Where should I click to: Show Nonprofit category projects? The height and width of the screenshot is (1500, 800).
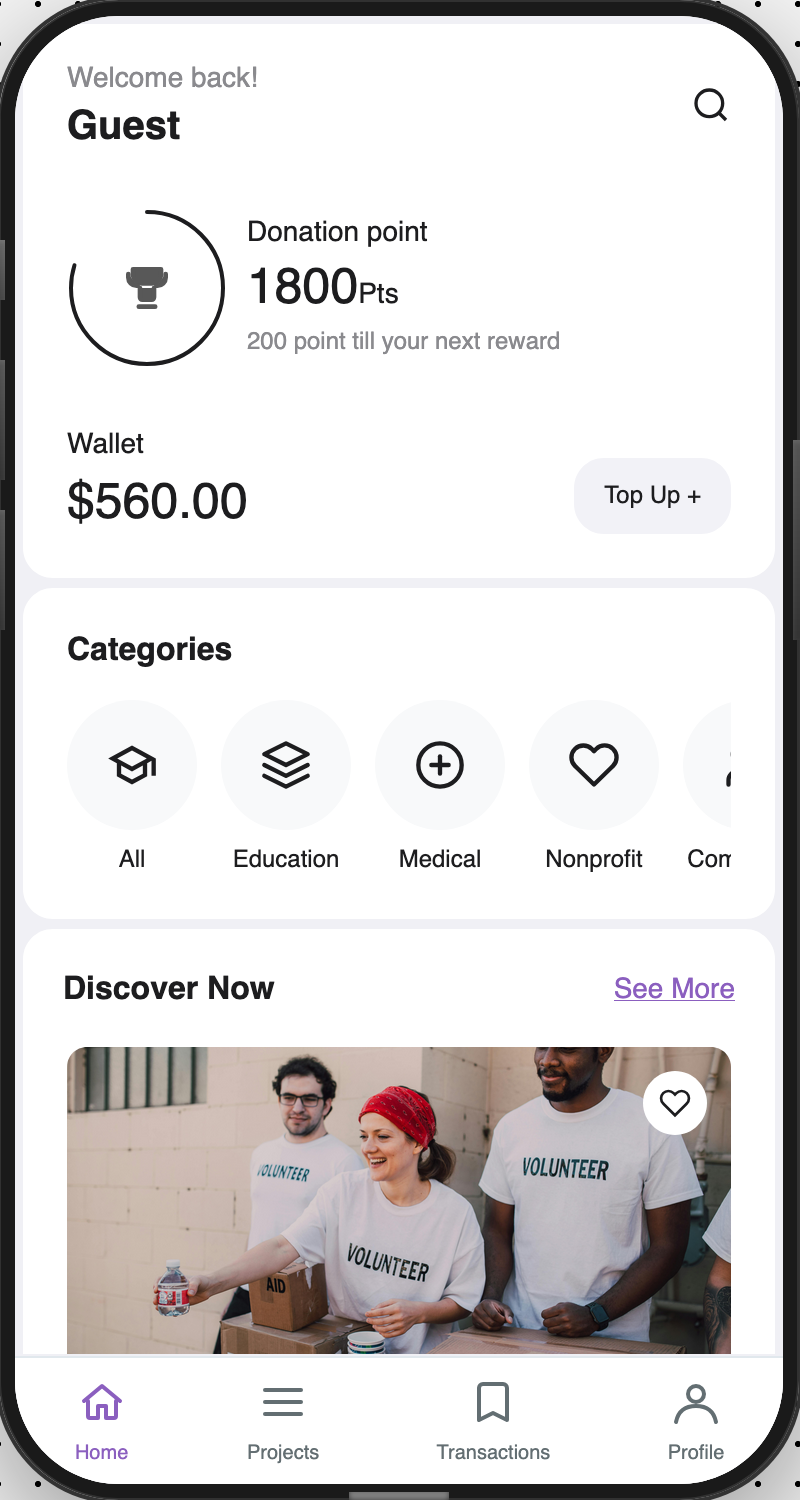(x=594, y=766)
